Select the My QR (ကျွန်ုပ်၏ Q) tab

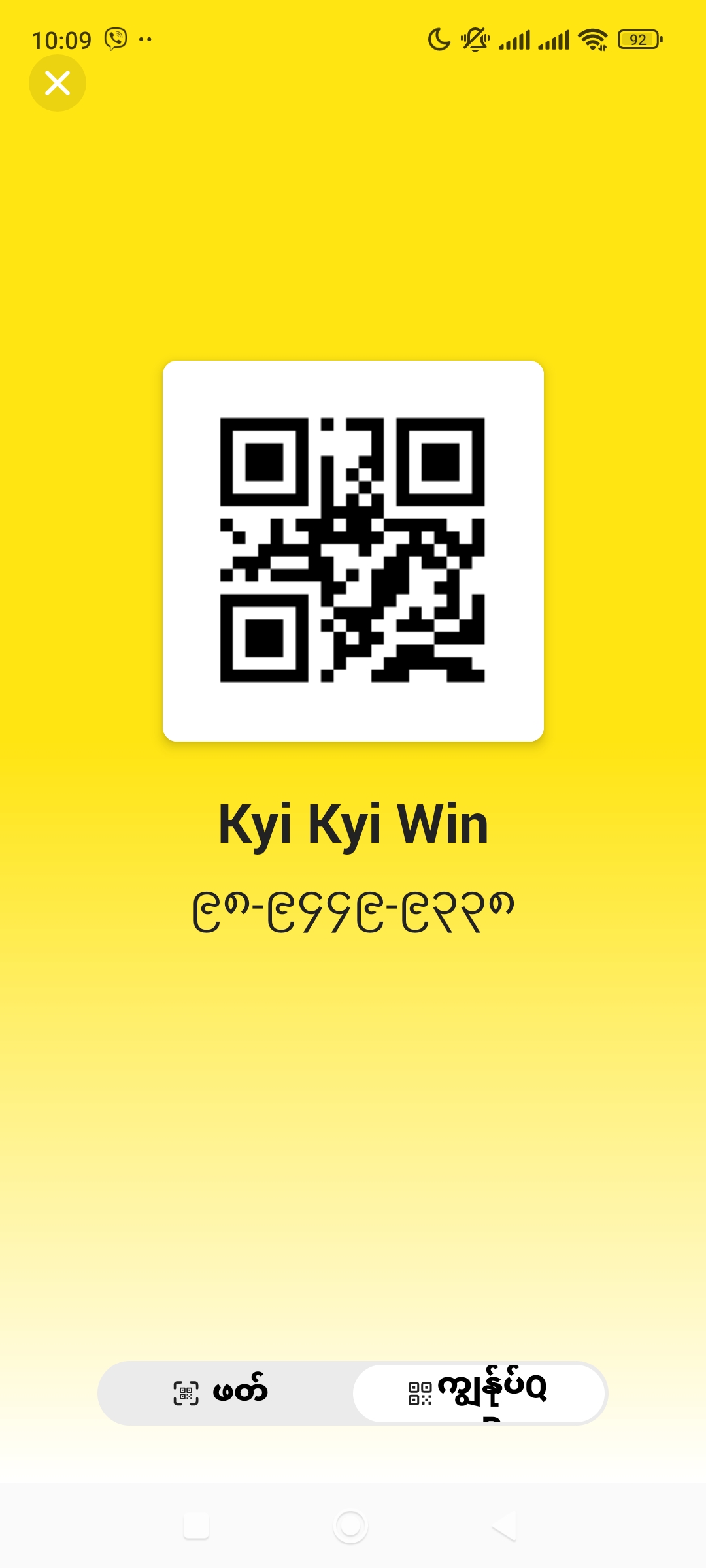click(x=479, y=1393)
